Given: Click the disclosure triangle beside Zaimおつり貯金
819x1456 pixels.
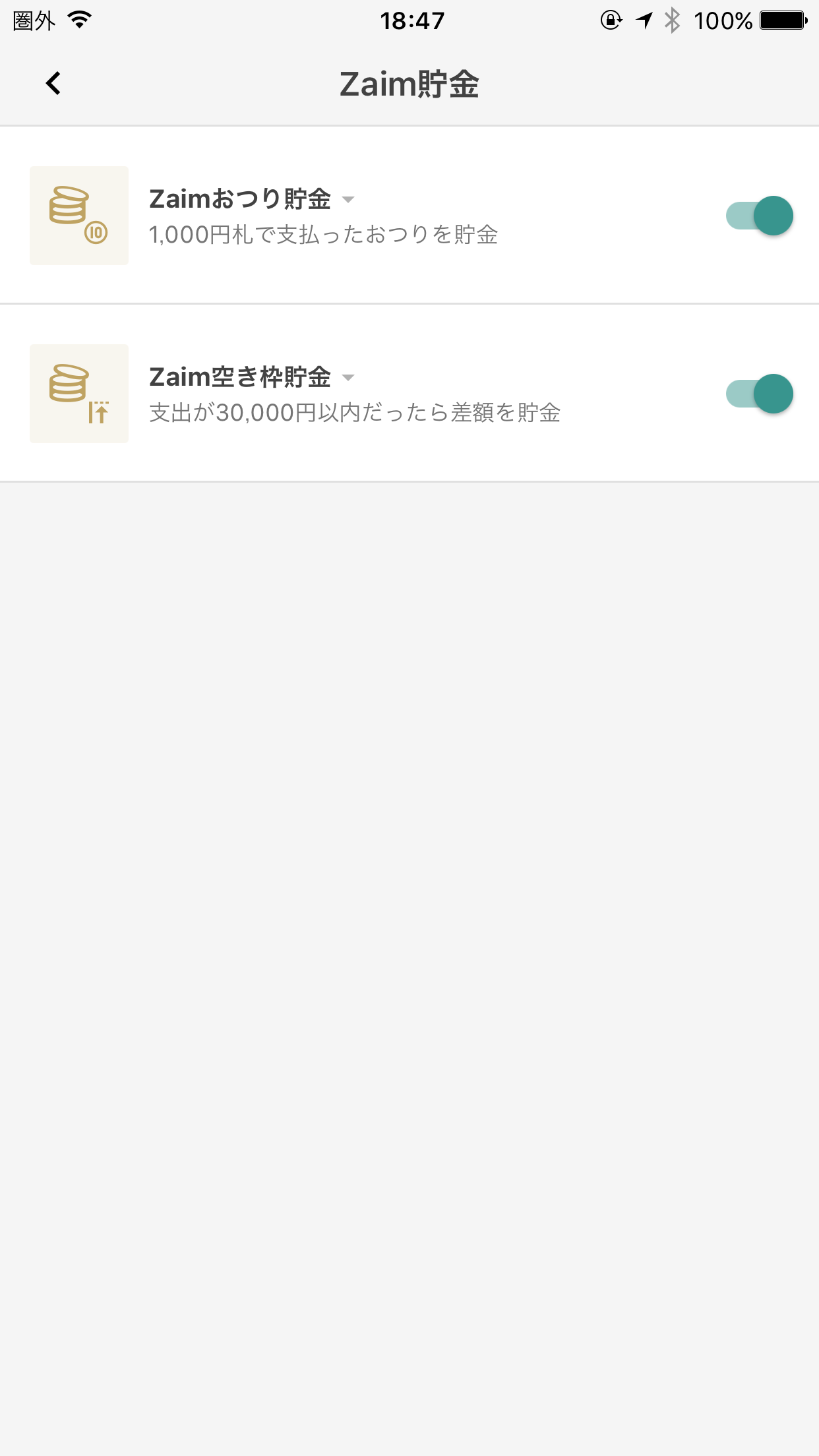Looking at the screenshot, I should tap(350, 200).
